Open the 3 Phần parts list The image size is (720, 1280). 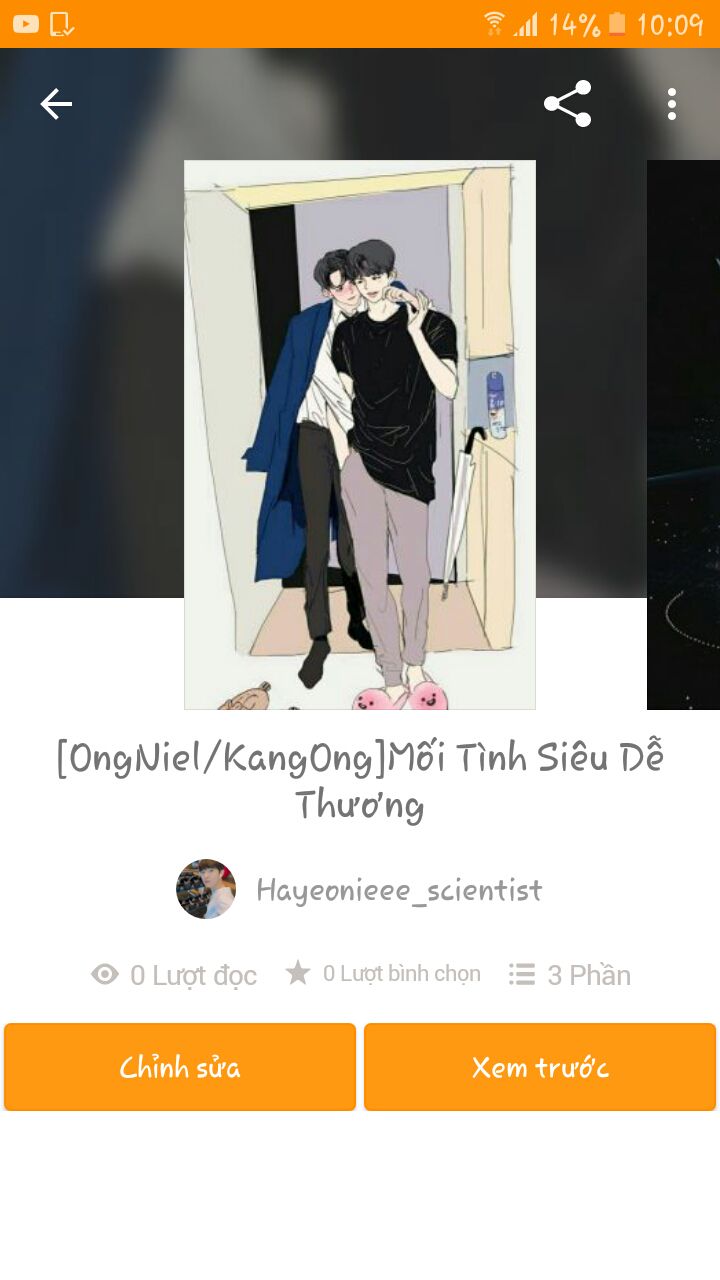click(570, 975)
